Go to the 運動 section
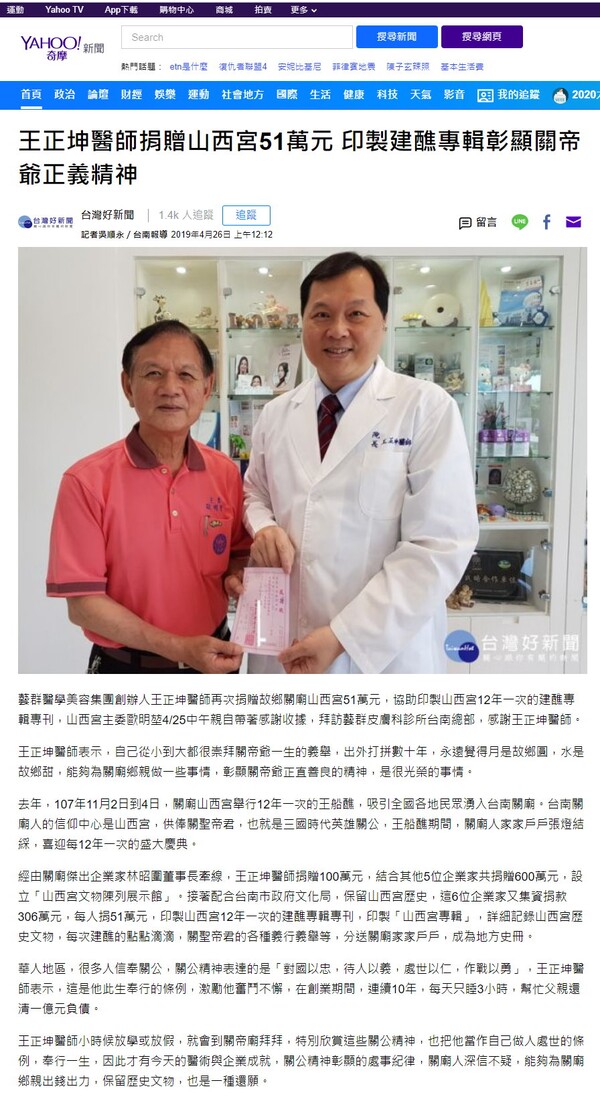 tap(198, 94)
